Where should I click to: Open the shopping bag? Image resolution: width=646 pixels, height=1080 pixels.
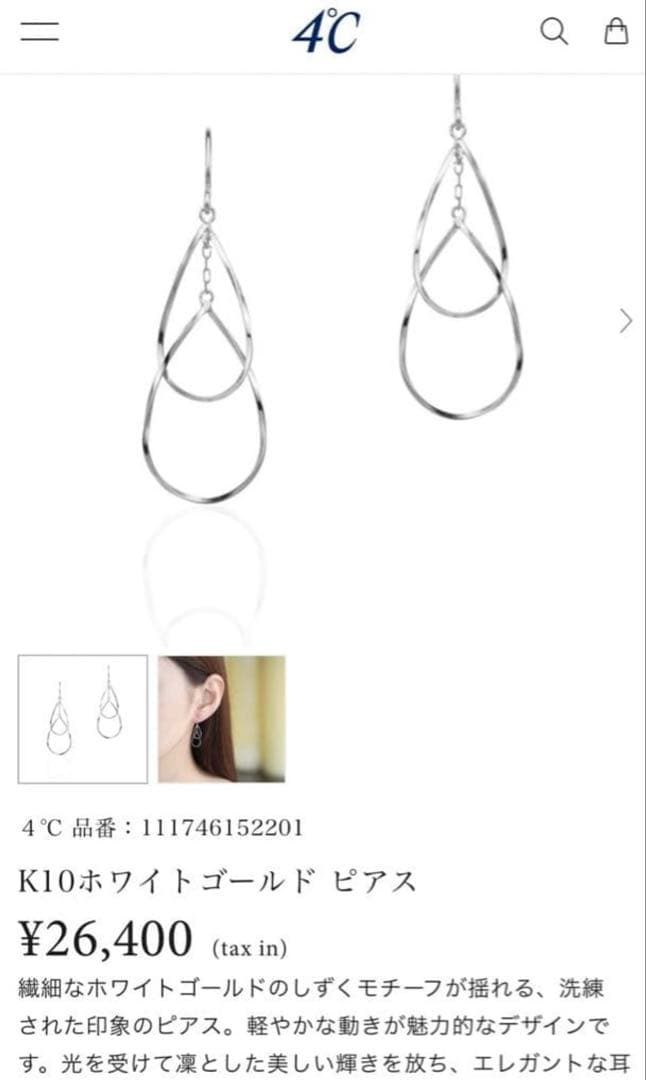coord(616,32)
